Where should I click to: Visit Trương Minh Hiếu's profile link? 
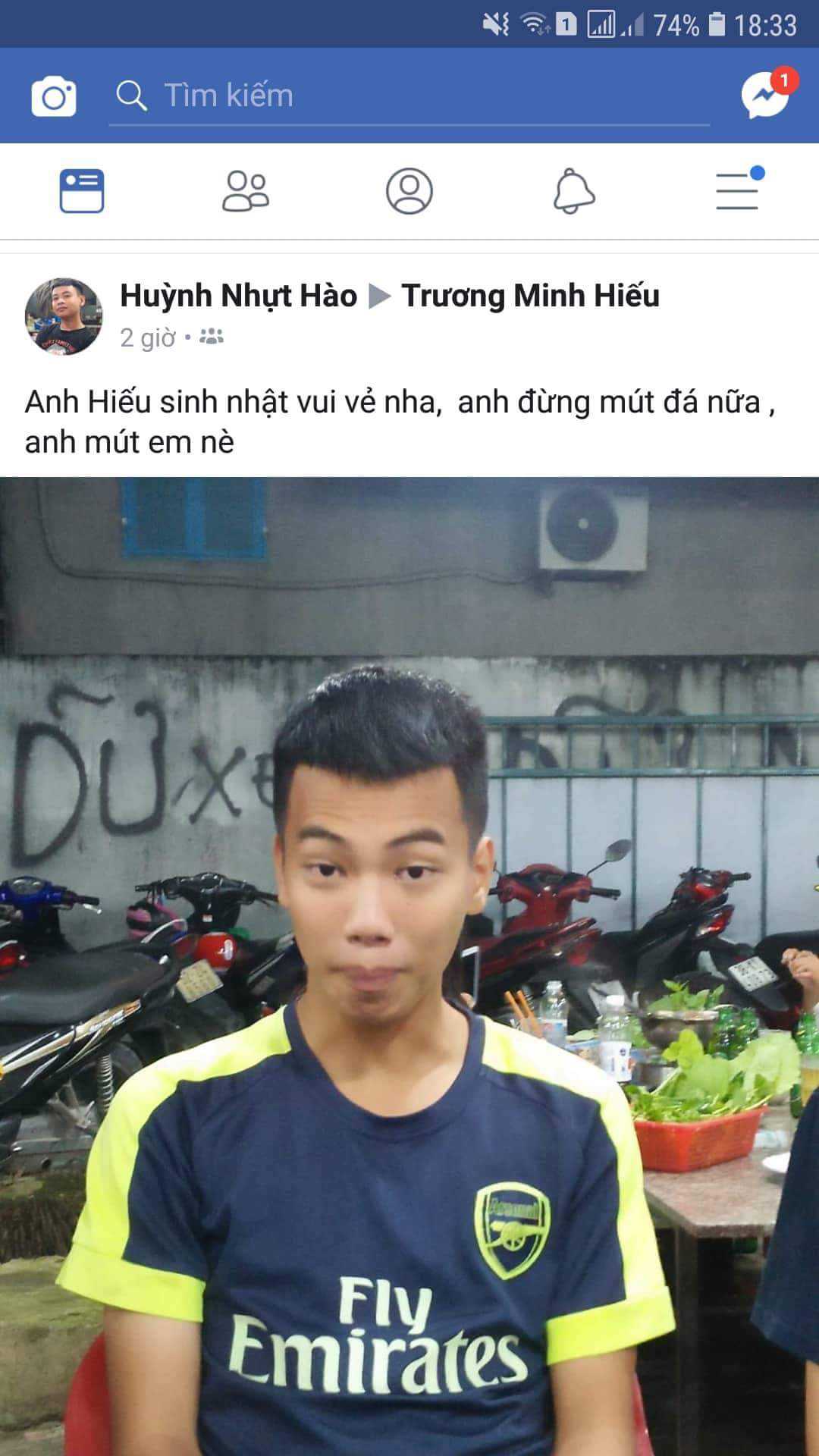pyautogui.click(x=530, y=296)
